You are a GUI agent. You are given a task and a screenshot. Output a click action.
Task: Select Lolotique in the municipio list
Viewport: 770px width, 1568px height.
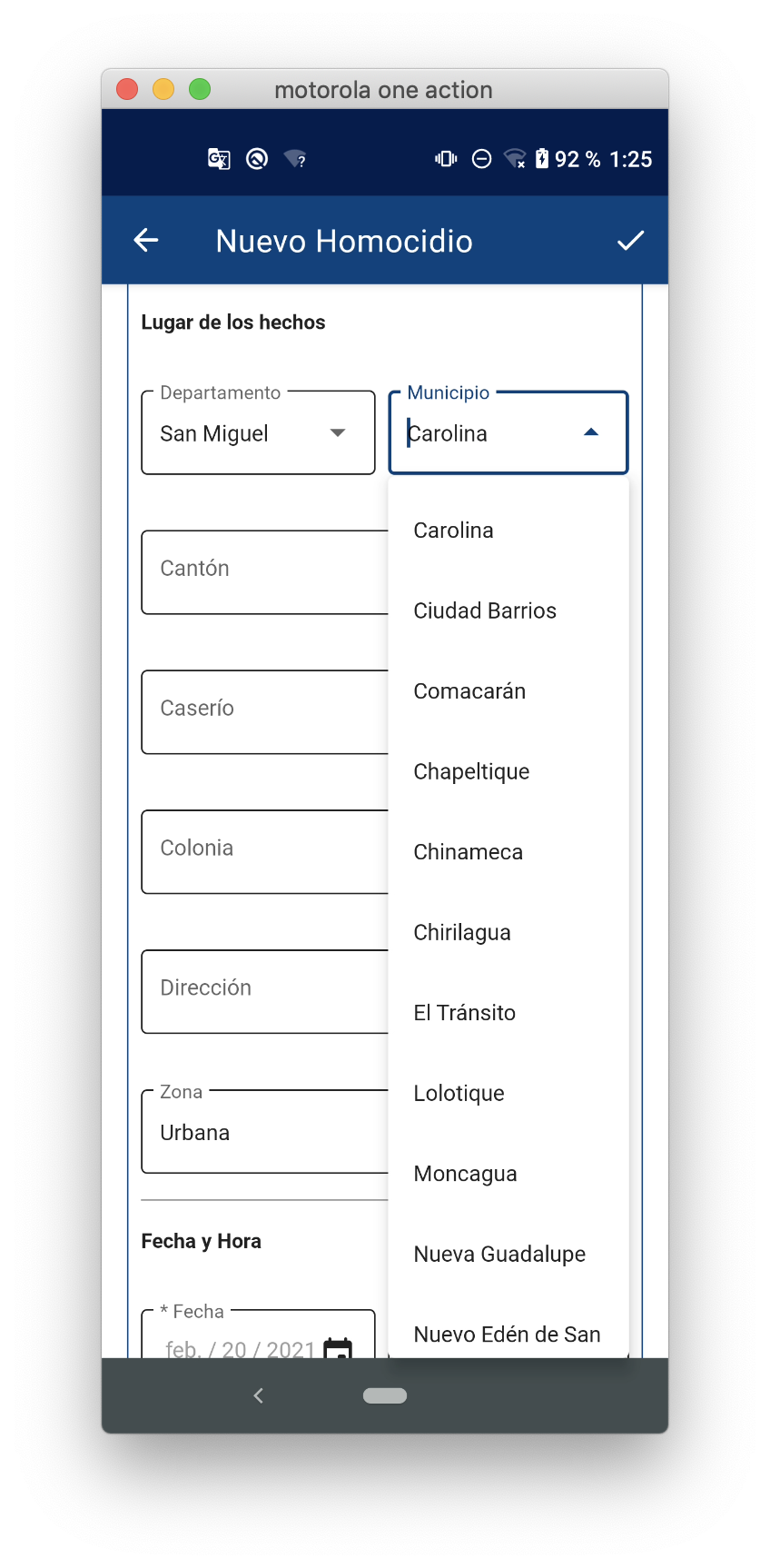coord(459,1094)
